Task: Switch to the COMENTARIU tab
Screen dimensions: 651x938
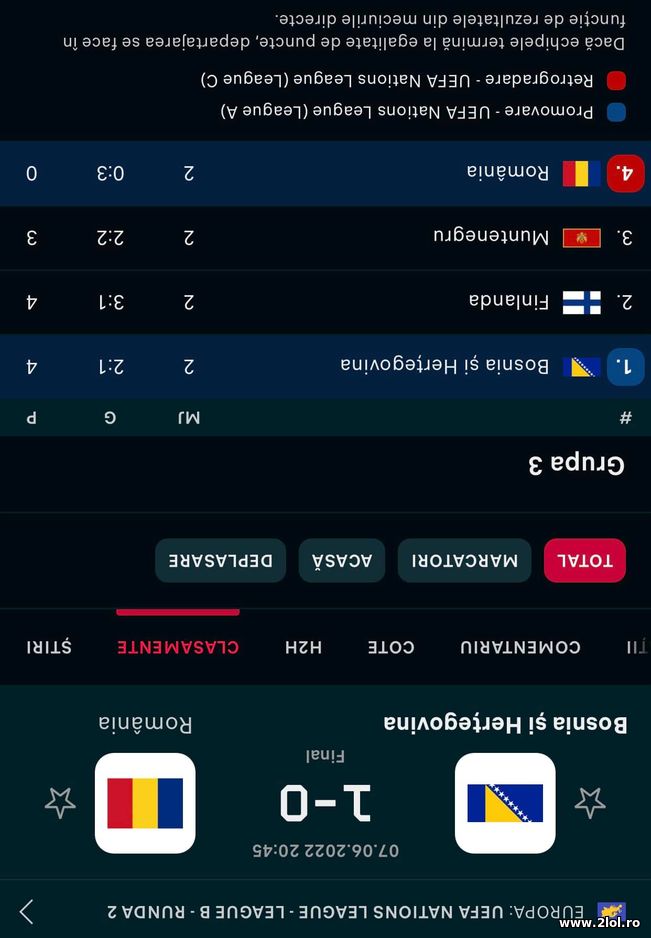Action: pyautogui.click(x=520, y=647)
